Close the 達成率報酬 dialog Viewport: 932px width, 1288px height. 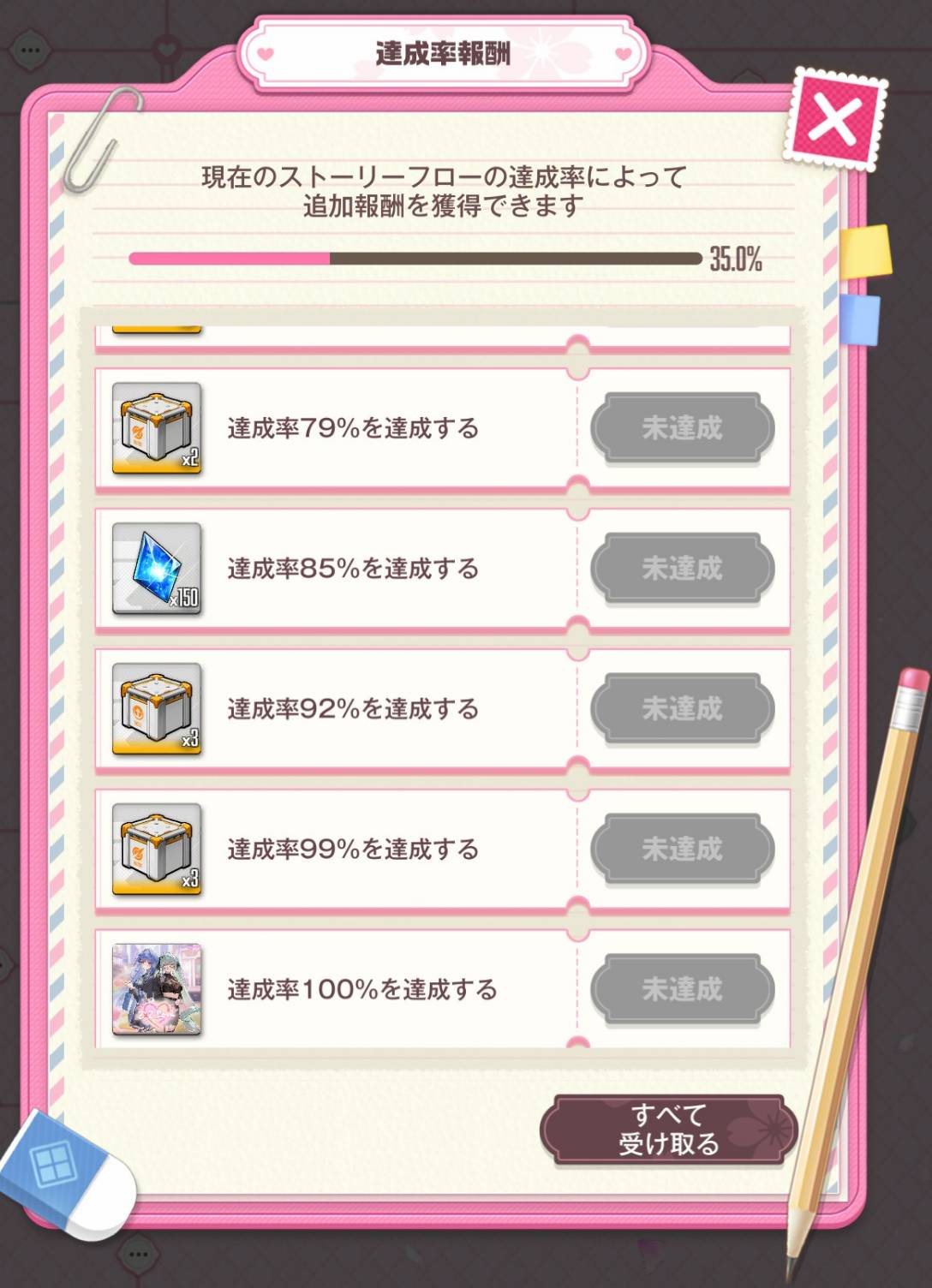coord(834,120)
